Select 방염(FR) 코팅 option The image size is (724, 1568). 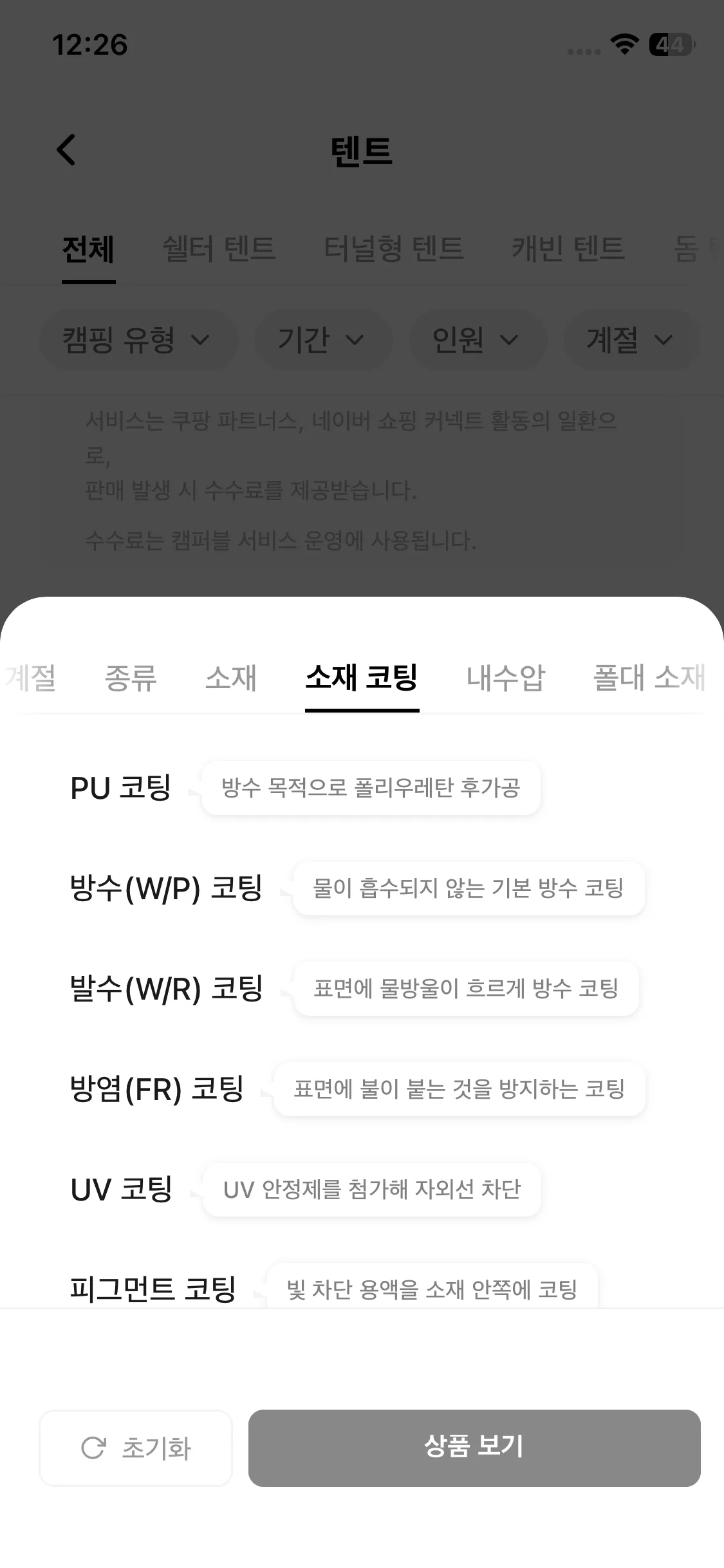pos(156,1089)
